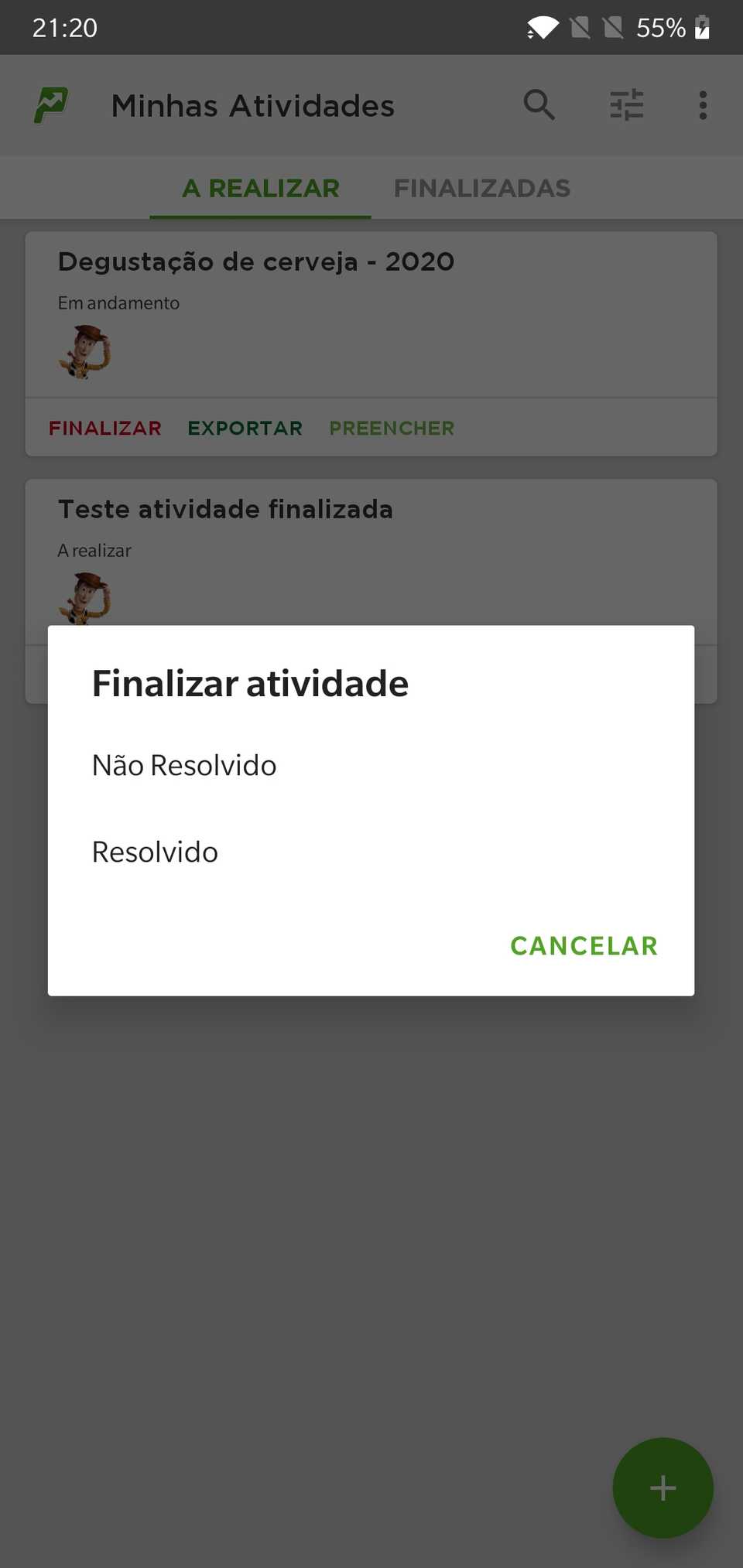Image resolution: width=743 pixels, height=1568 pixels.
Task: Click the clock showing 21:20
Action: 63,27
